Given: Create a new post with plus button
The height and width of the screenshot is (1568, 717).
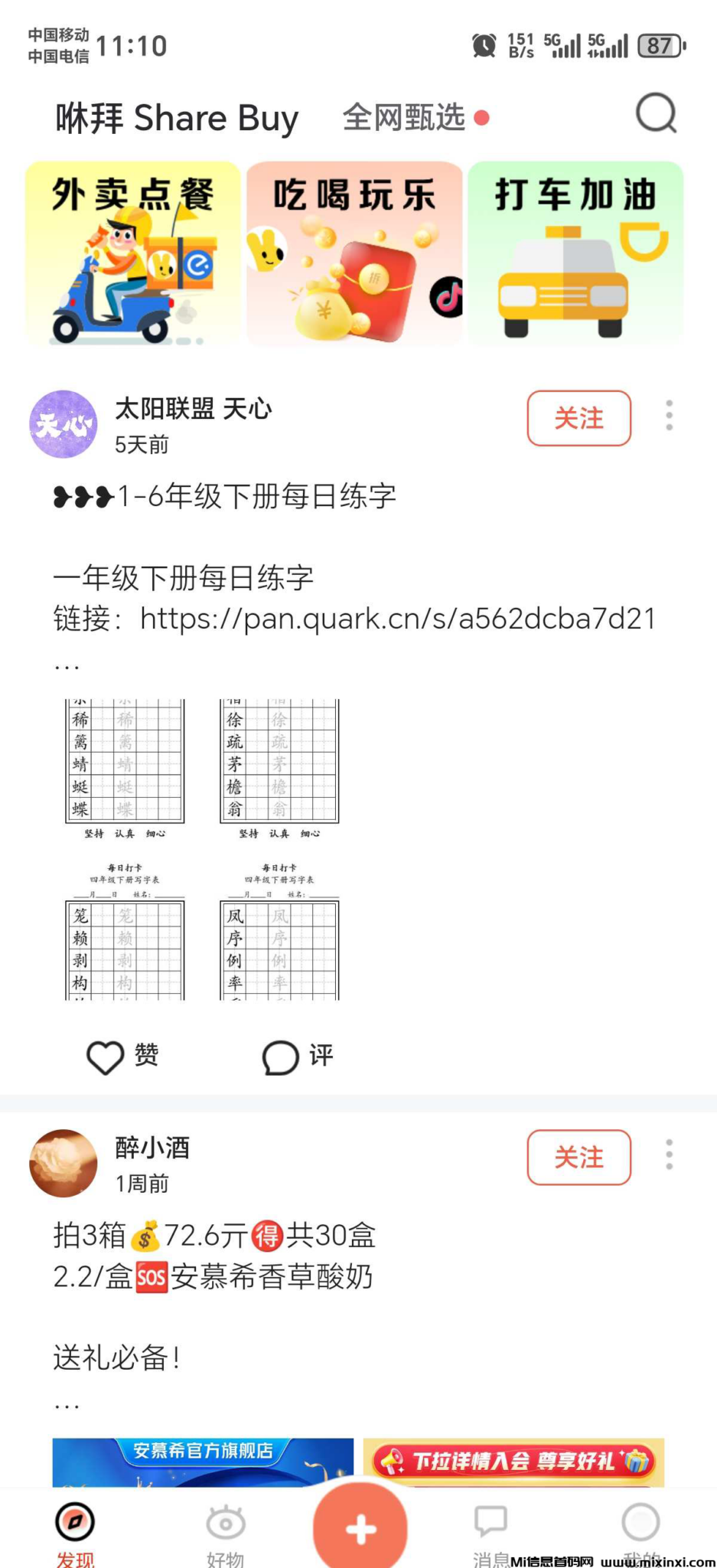Looking at the screenshot, I should 360,1529.
